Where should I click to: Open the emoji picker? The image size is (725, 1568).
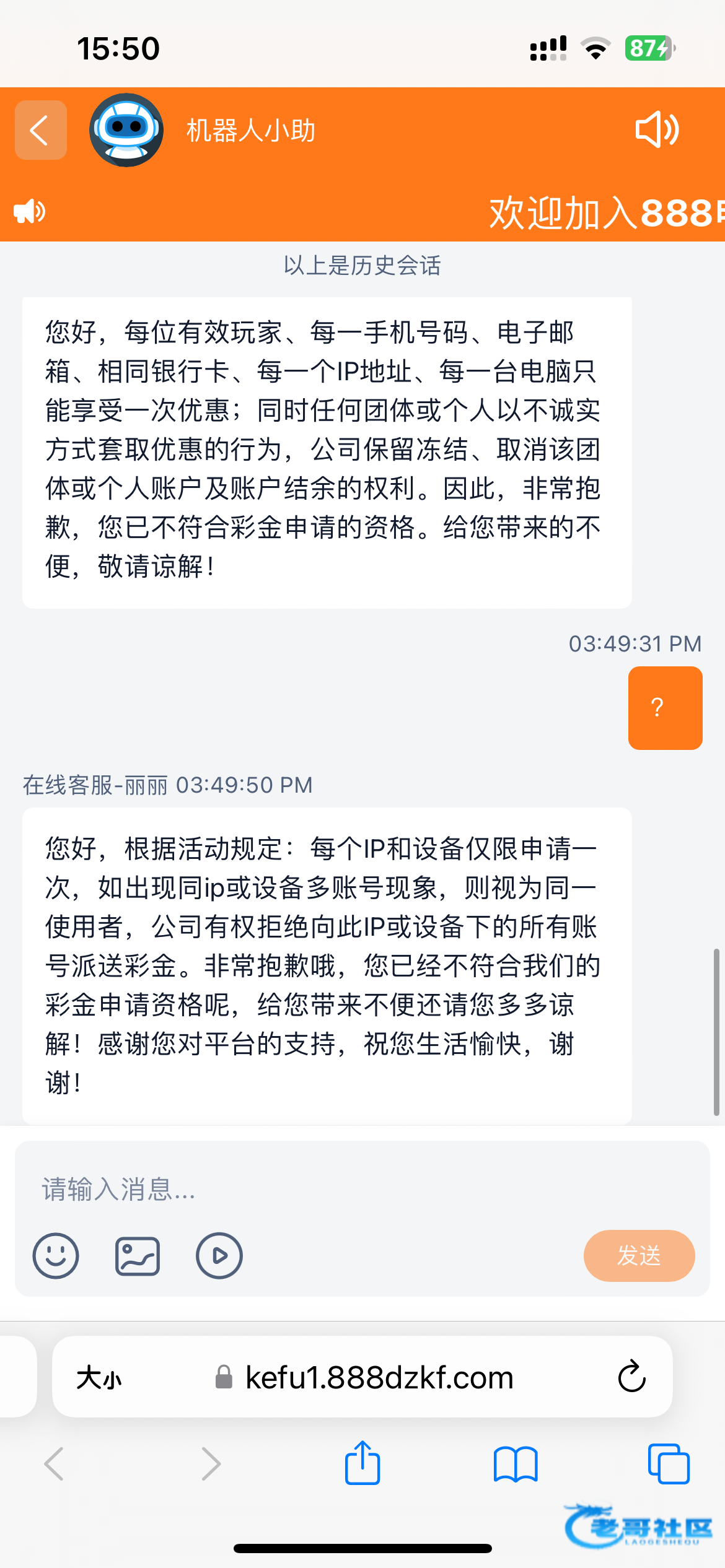[x=56, y=1256]
